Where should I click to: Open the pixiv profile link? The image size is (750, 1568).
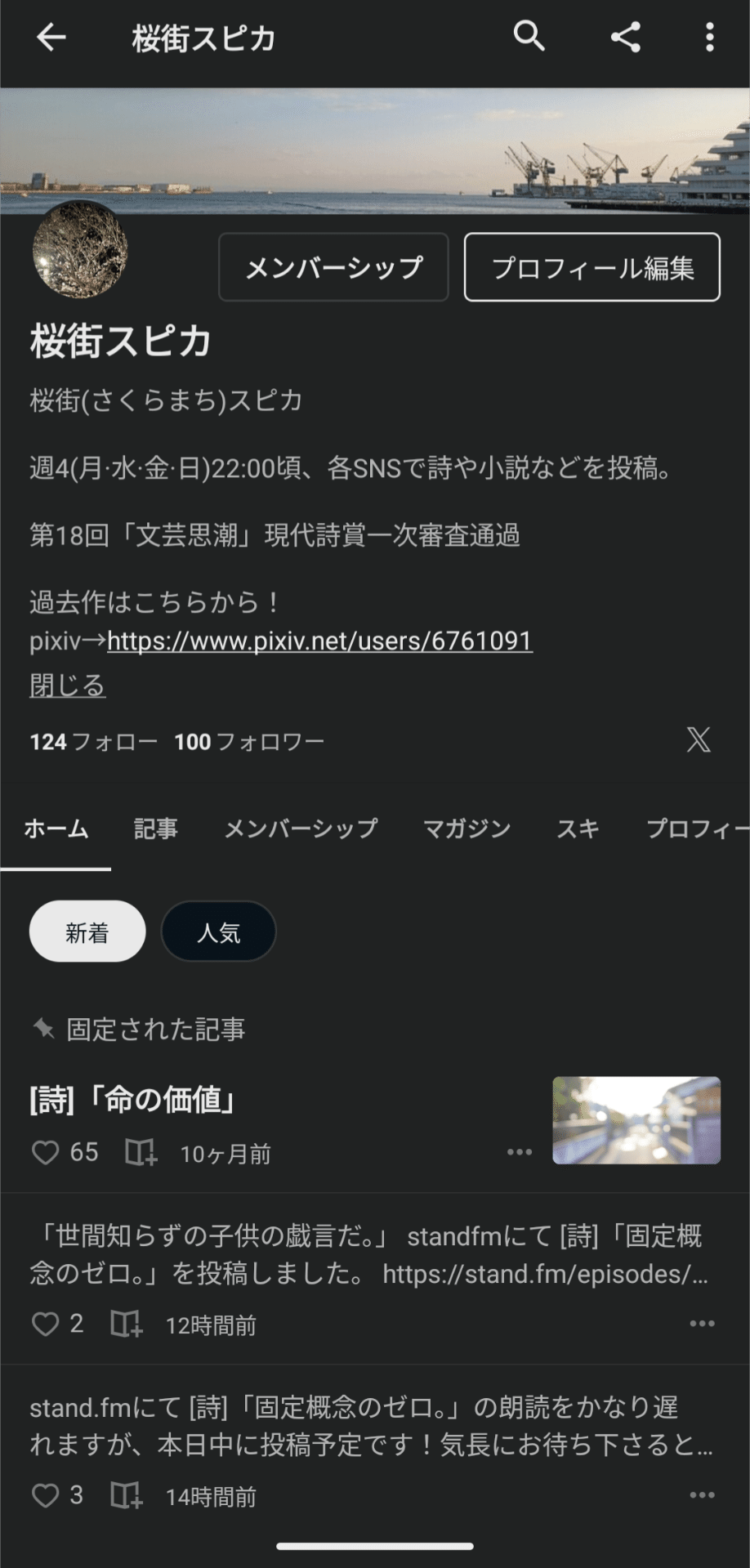318,641
